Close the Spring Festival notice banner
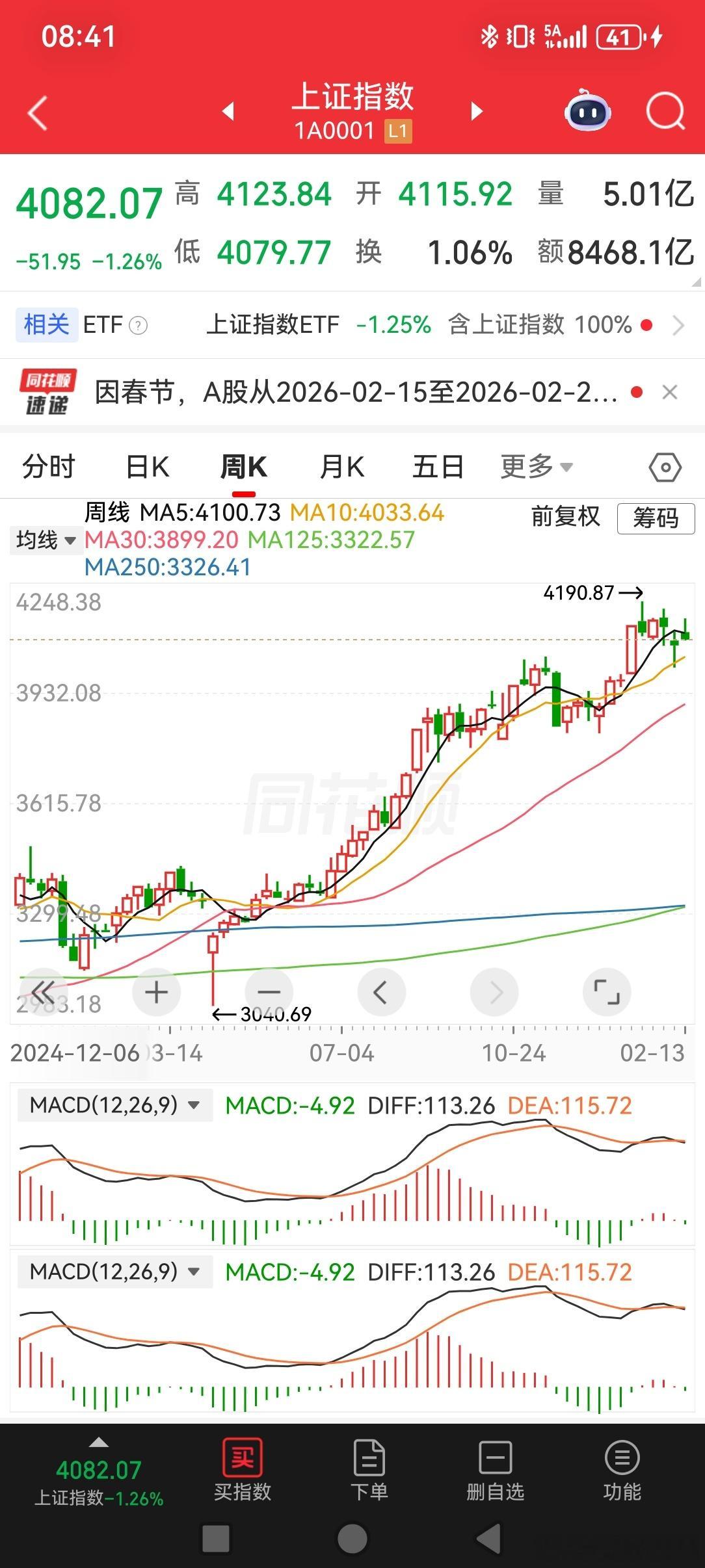 [x=671, y=391]
